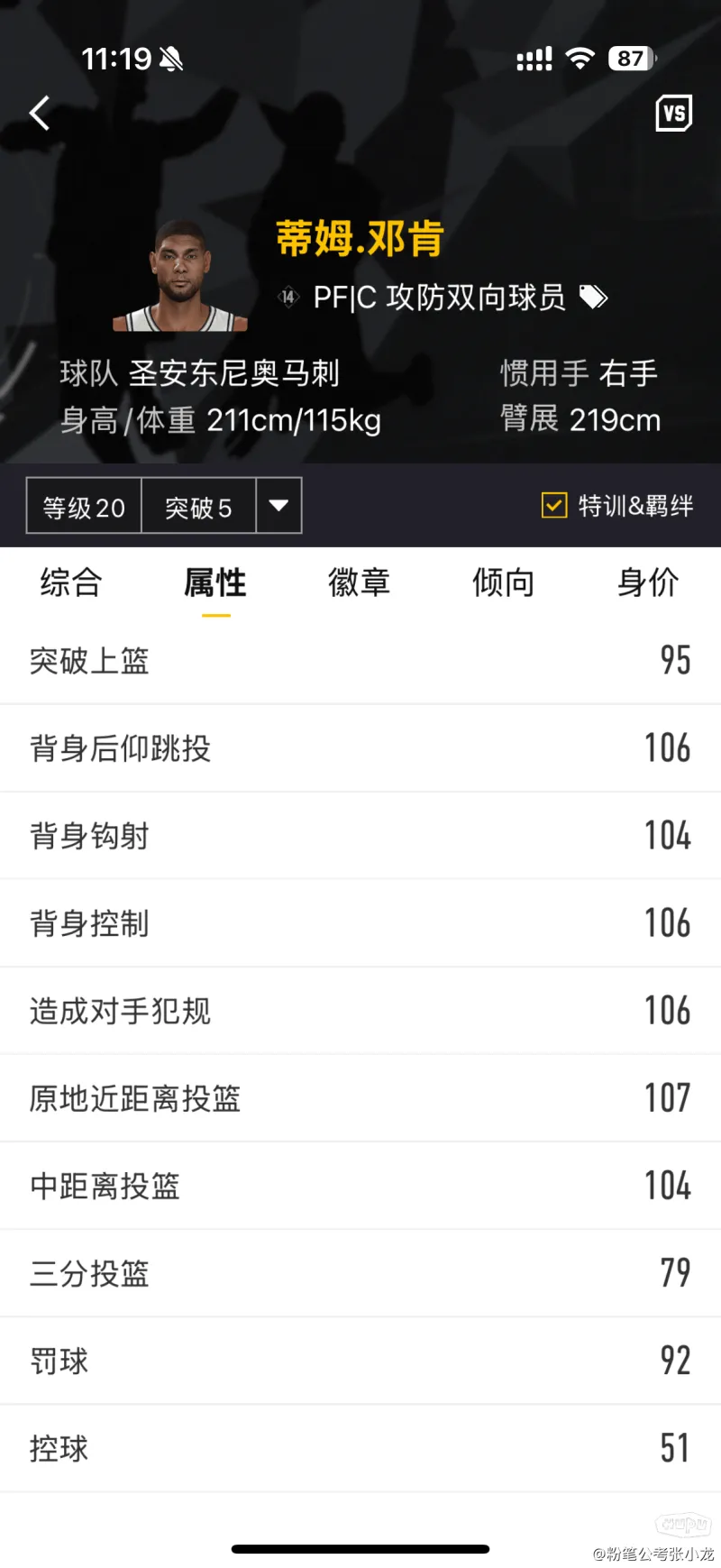Expand the level and breakthrough dropdown
The width and height of the screenshot is (721, 1568).
point(278,506)
